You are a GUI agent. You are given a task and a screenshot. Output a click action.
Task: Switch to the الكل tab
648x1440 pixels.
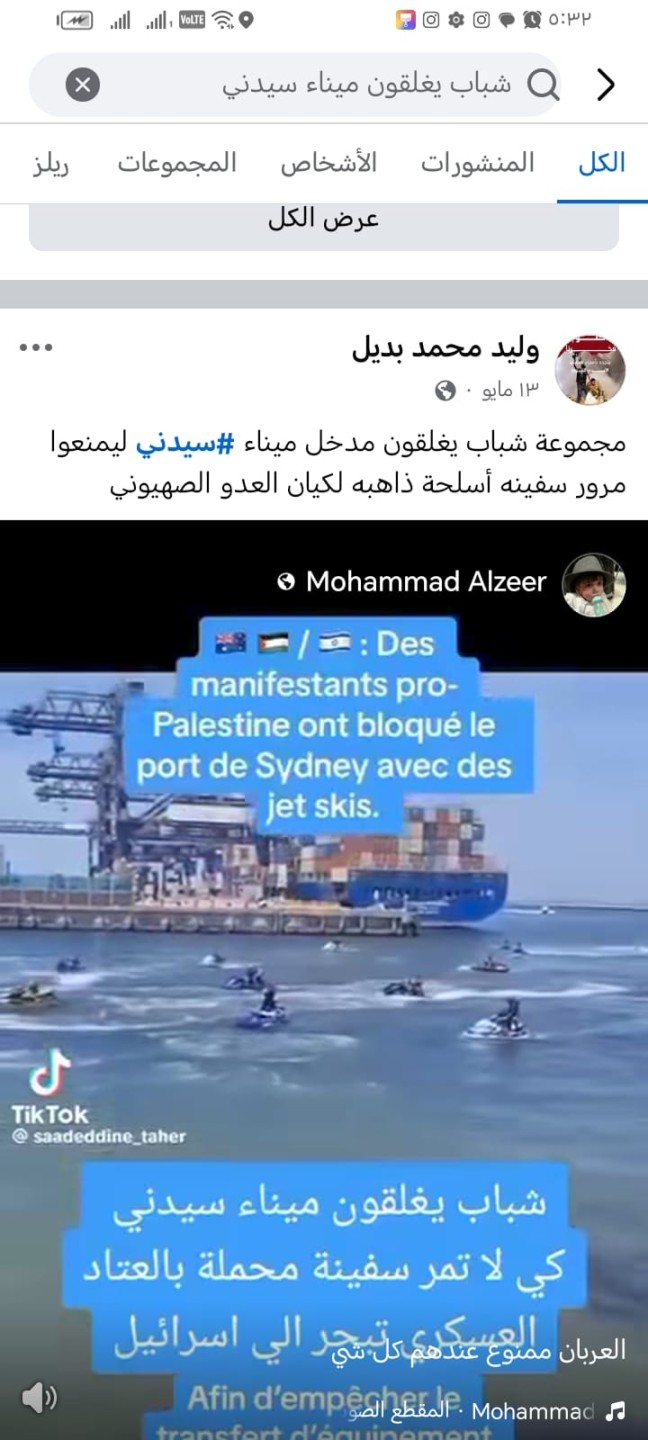pyautogui.click(x=602, y=163)
